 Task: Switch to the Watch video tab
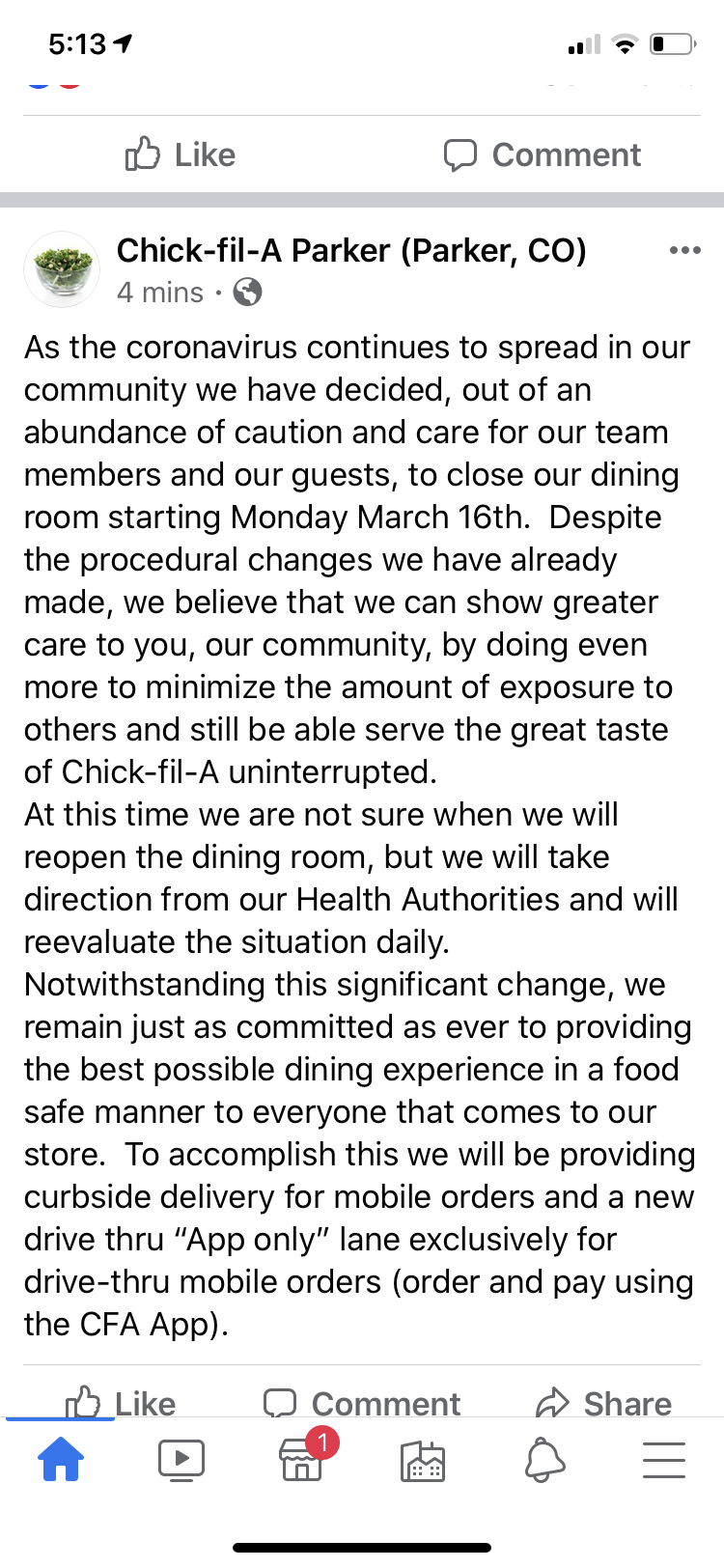click(181, 1459)
